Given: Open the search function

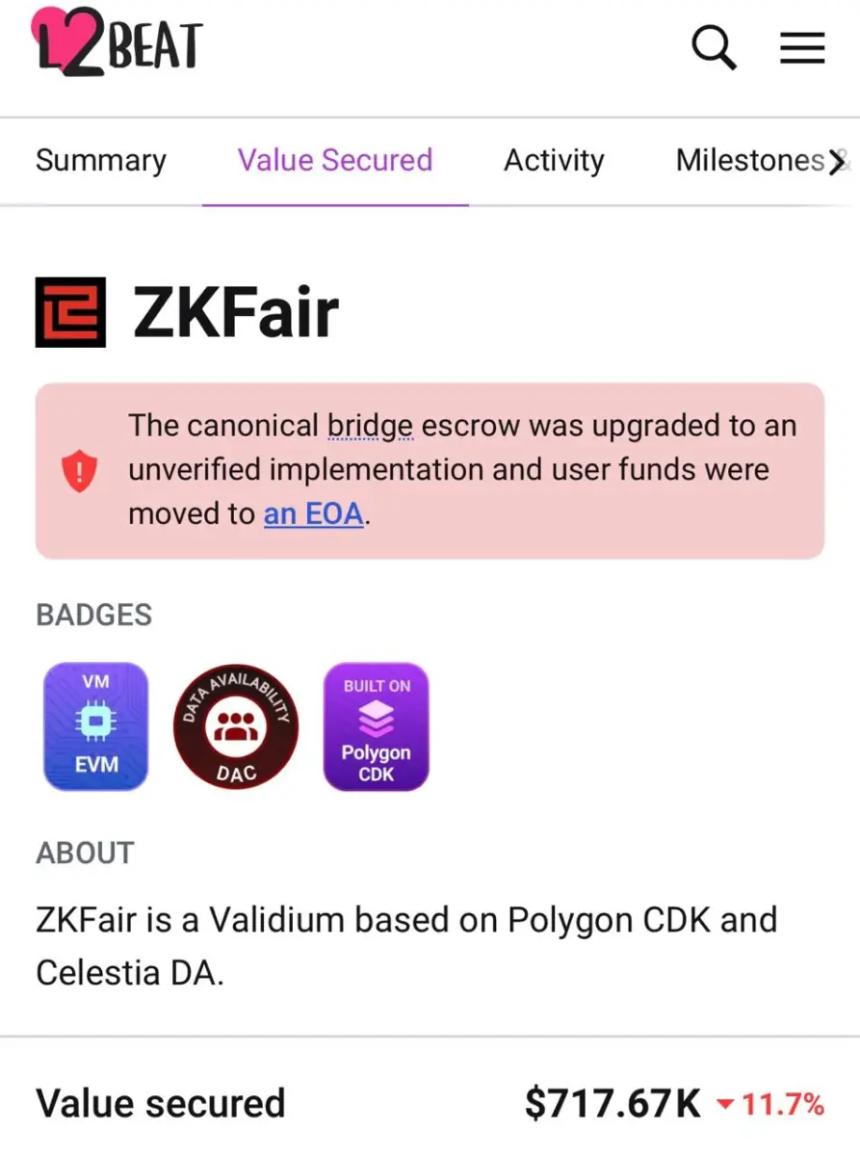Looking at the screenshot, I should [713, 46].
